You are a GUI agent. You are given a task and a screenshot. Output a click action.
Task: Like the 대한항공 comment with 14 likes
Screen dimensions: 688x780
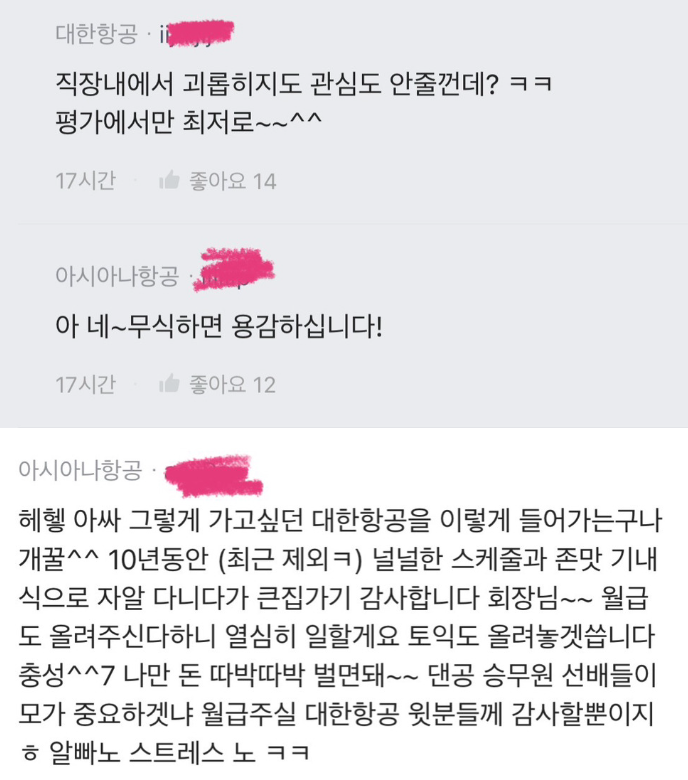pos(169,181)
